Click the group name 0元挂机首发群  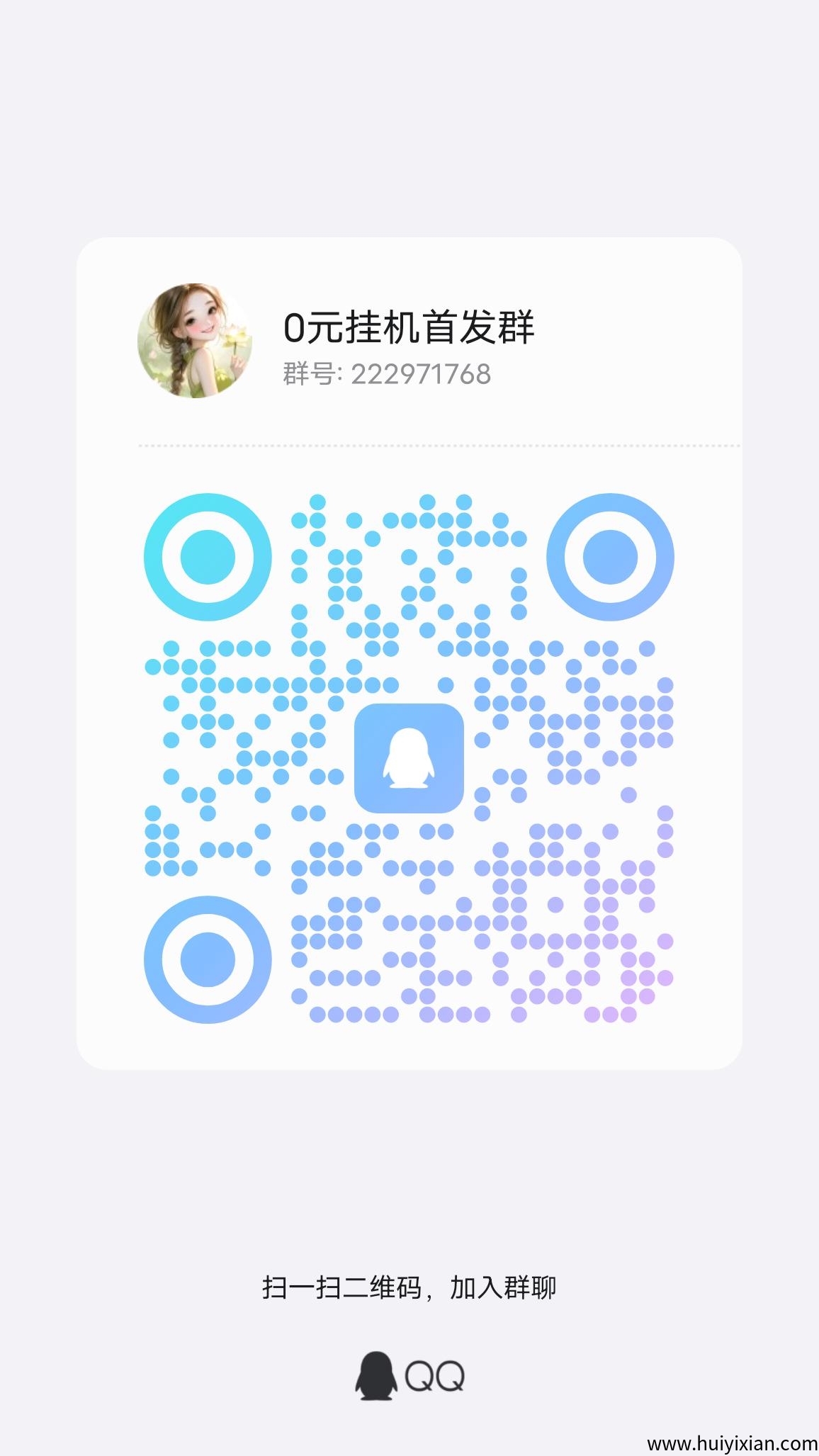click(408, 325)
